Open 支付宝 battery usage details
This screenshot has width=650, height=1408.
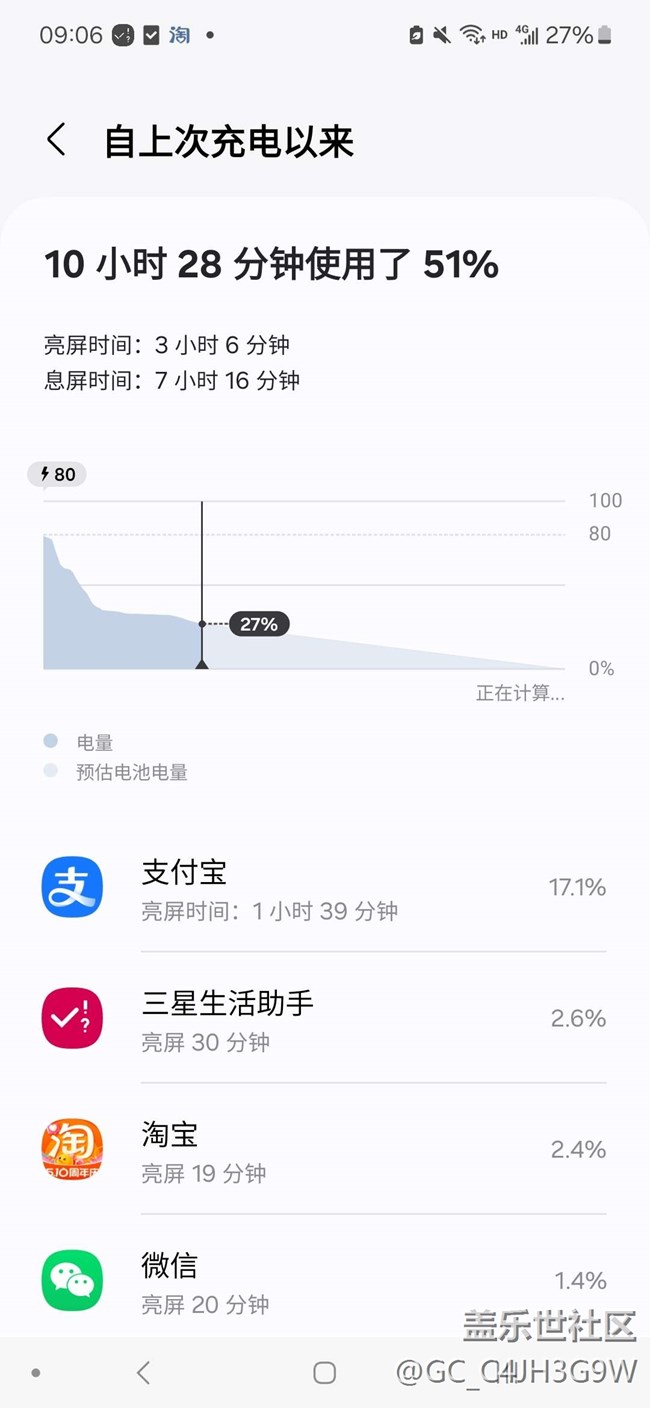point(325,887)
